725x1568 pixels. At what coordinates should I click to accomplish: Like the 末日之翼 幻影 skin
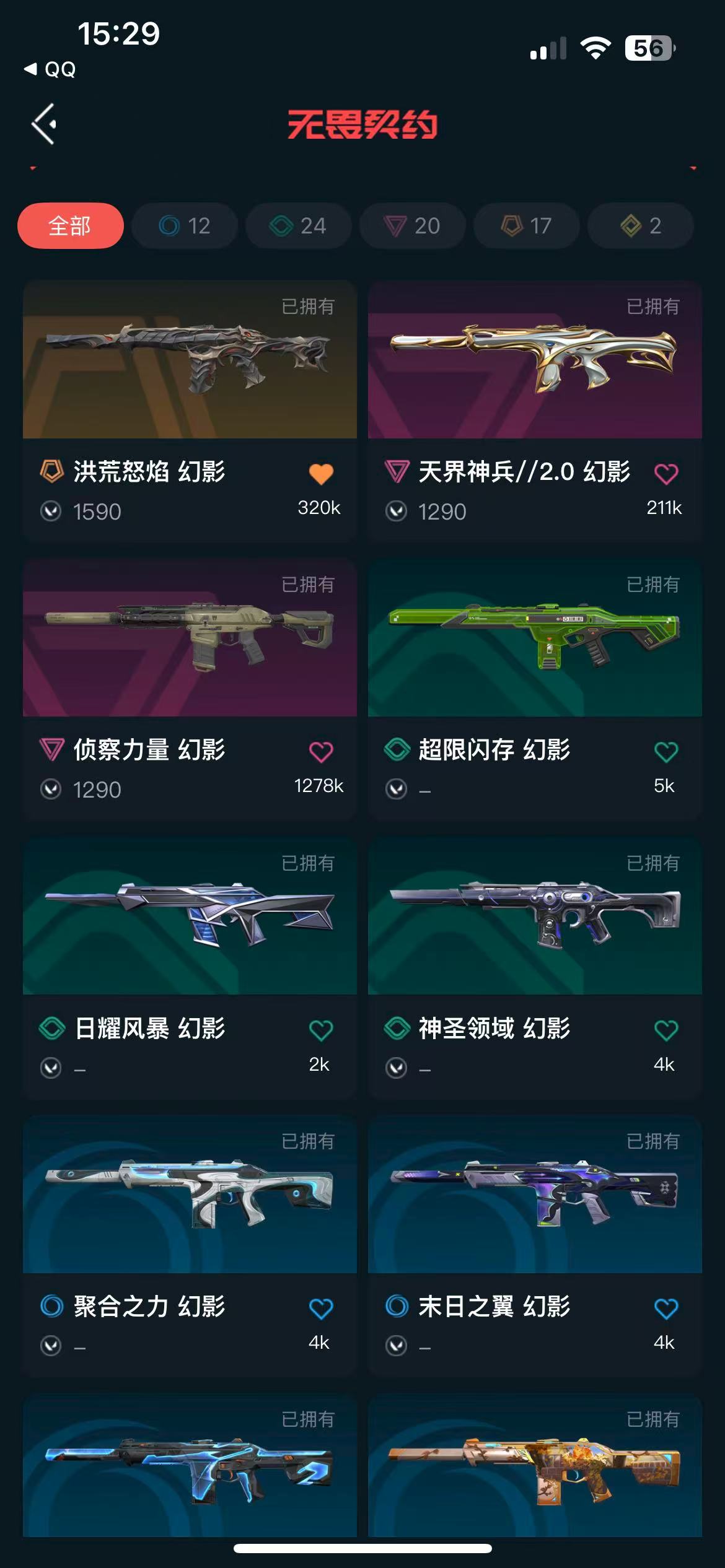[x=666, y=1309]
